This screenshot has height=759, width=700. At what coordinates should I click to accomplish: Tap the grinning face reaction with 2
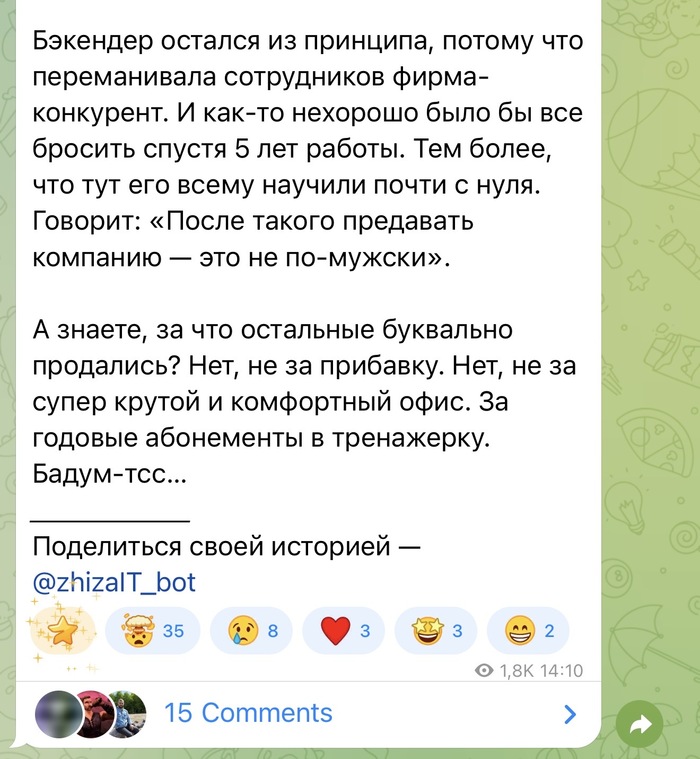click(x=528, y=631)
